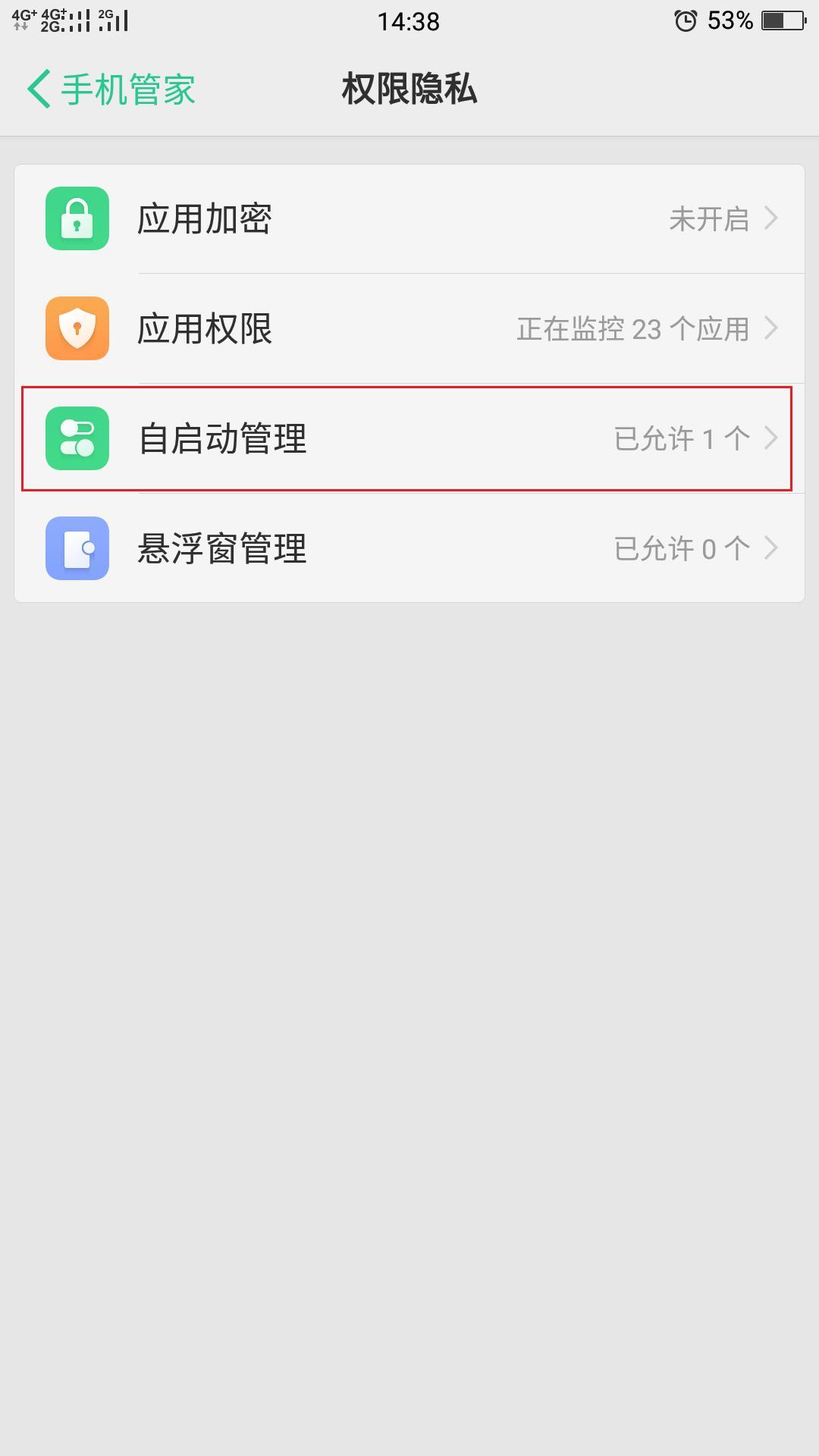
Task: Open 自启动管理
Action: [409, 438]
